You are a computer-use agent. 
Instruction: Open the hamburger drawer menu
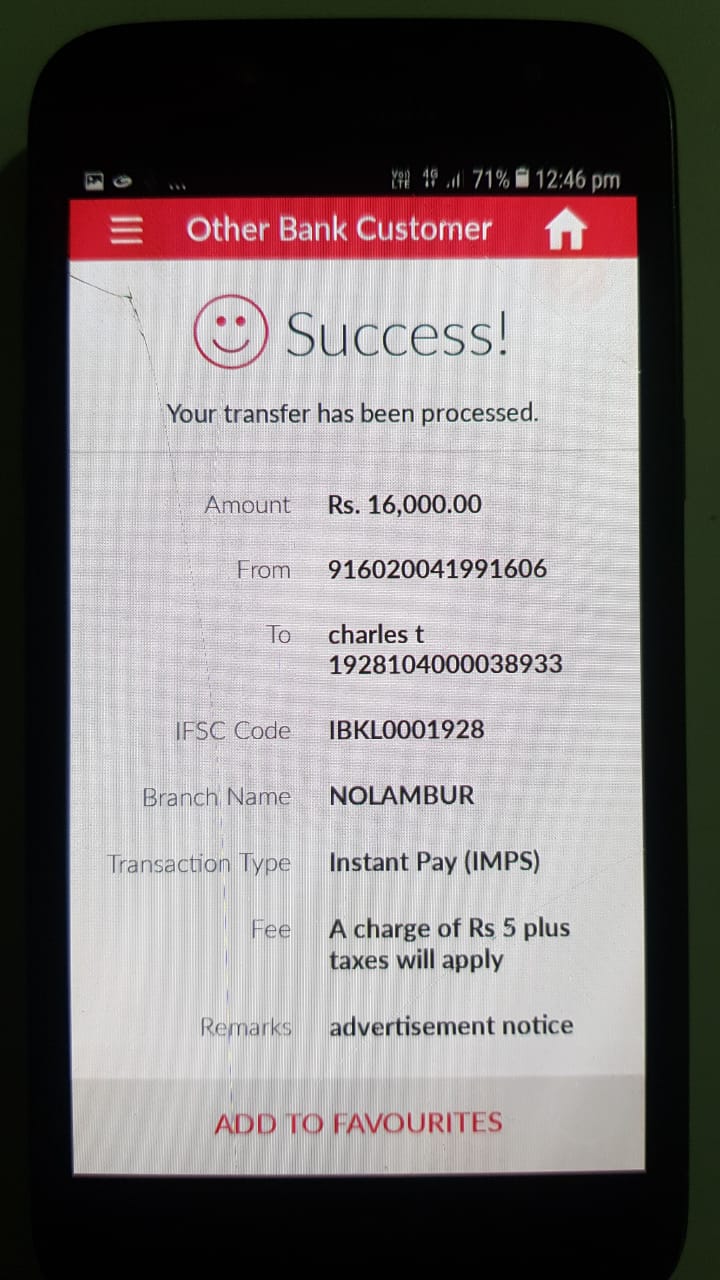[x=127, y=231]
